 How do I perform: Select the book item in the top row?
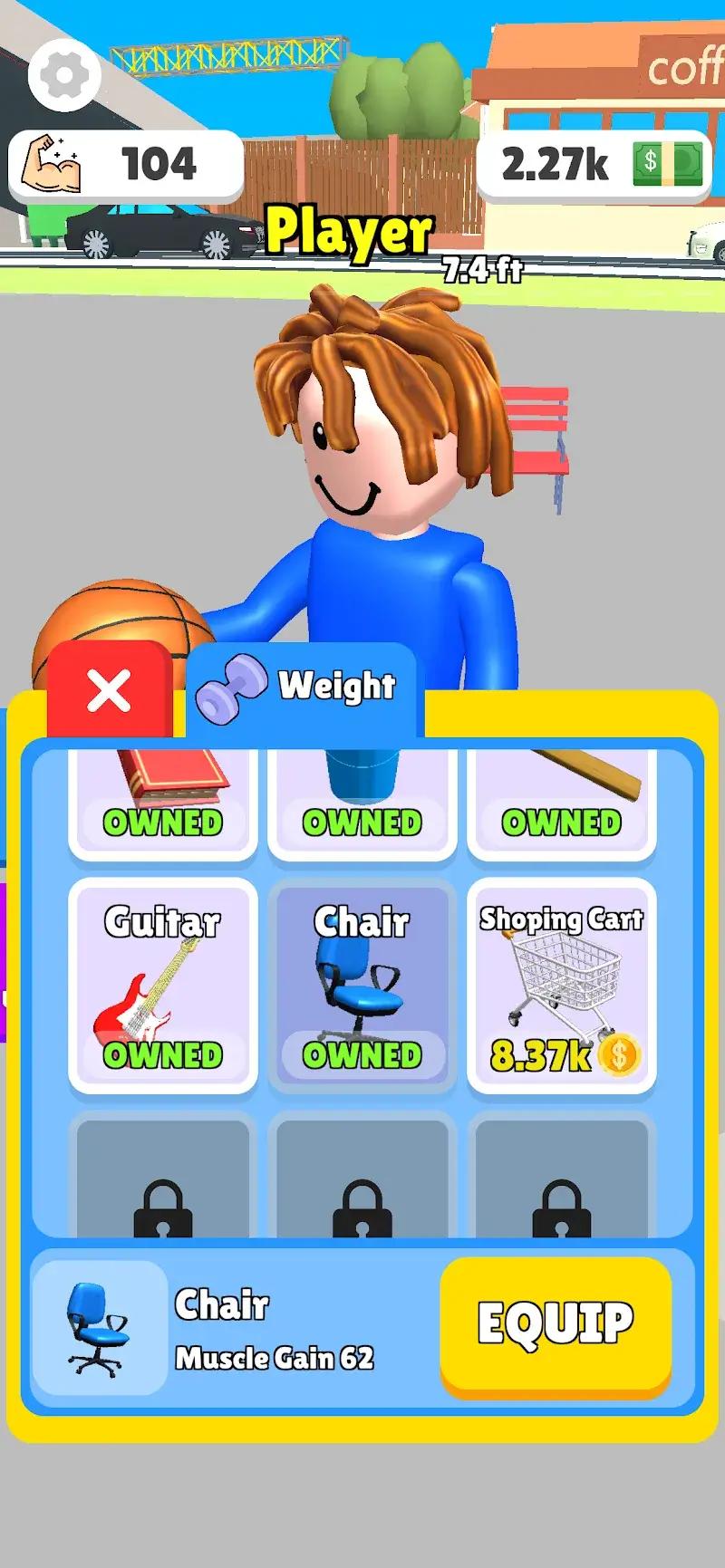tap(163, 781)
